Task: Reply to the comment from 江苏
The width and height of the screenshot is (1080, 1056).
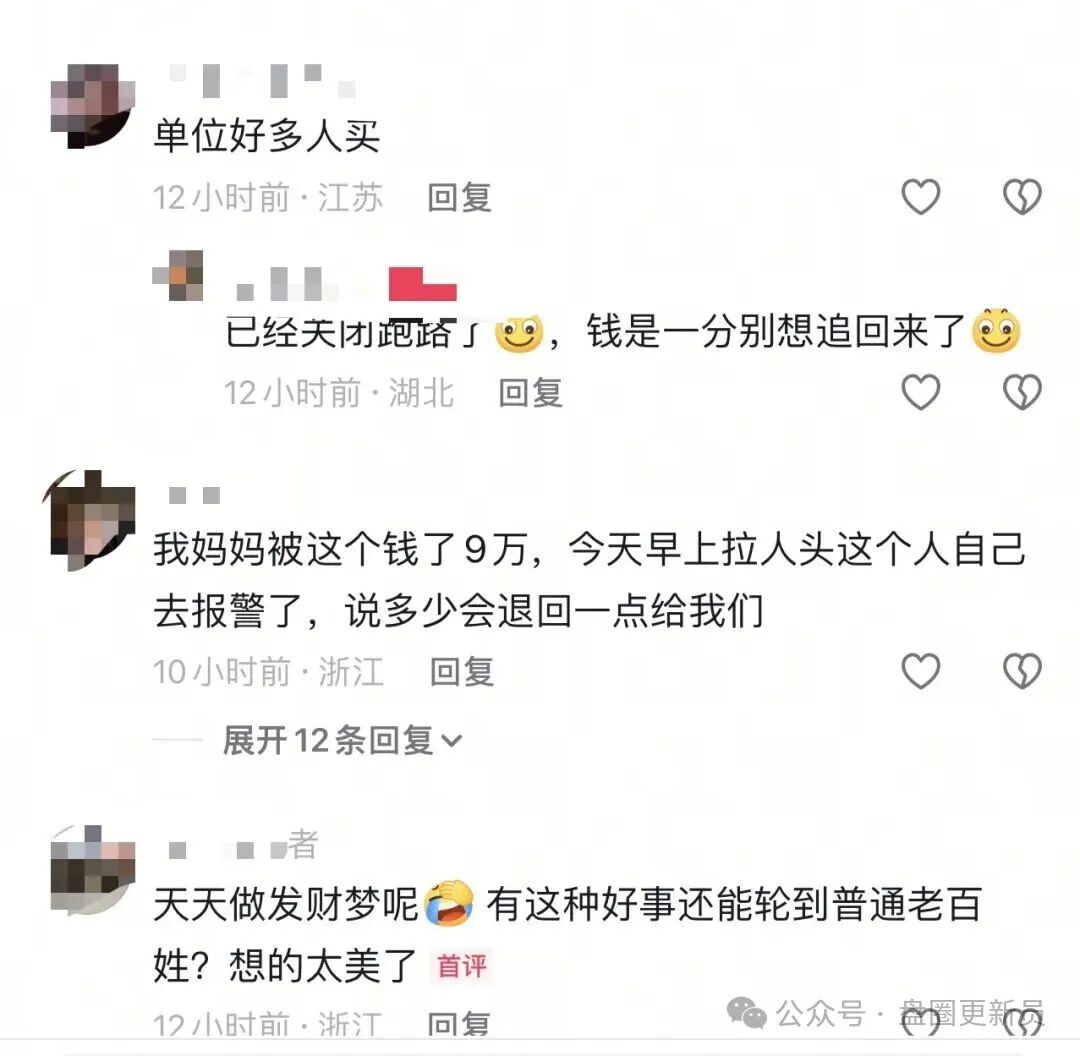Action: (x=459, y=197)
